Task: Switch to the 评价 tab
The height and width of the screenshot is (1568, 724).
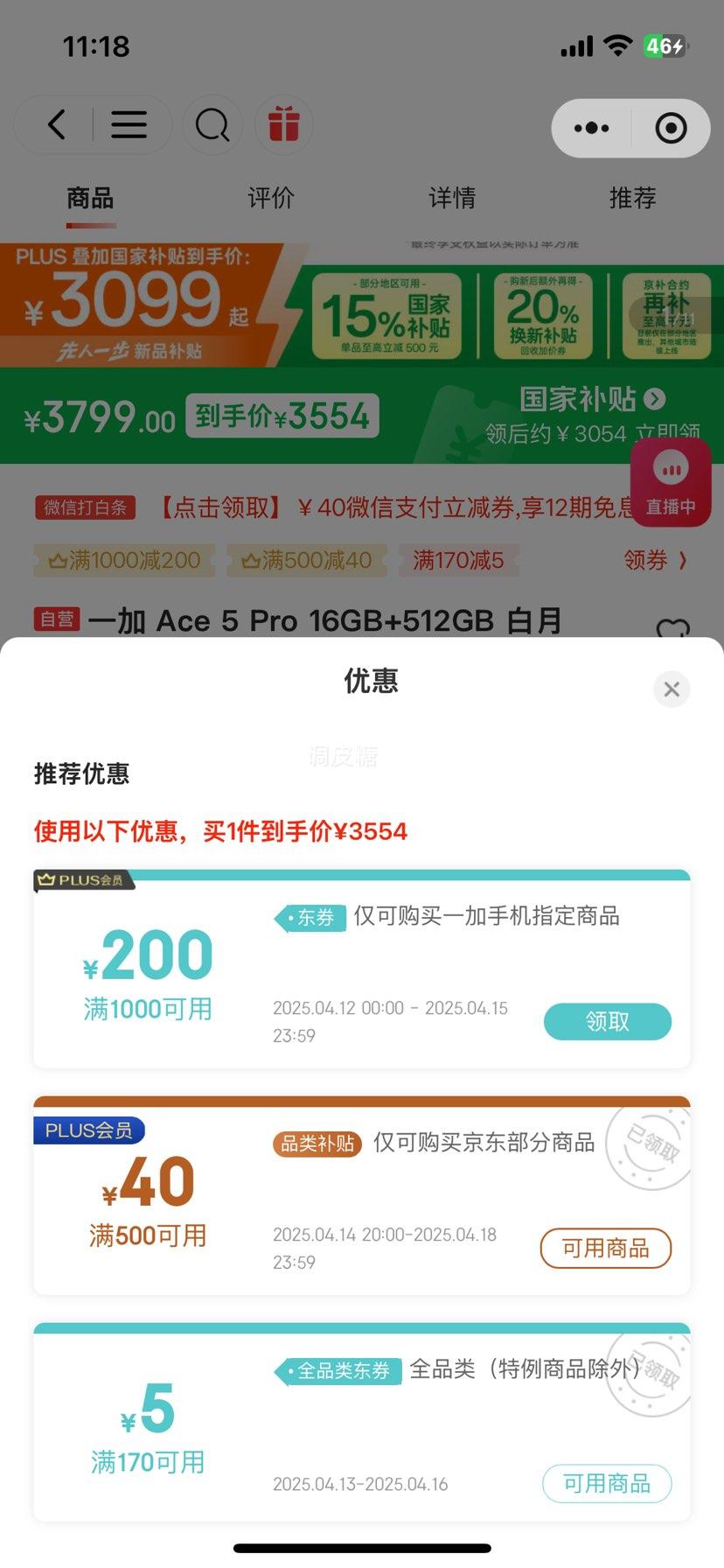Action: (x=270, y=199)
